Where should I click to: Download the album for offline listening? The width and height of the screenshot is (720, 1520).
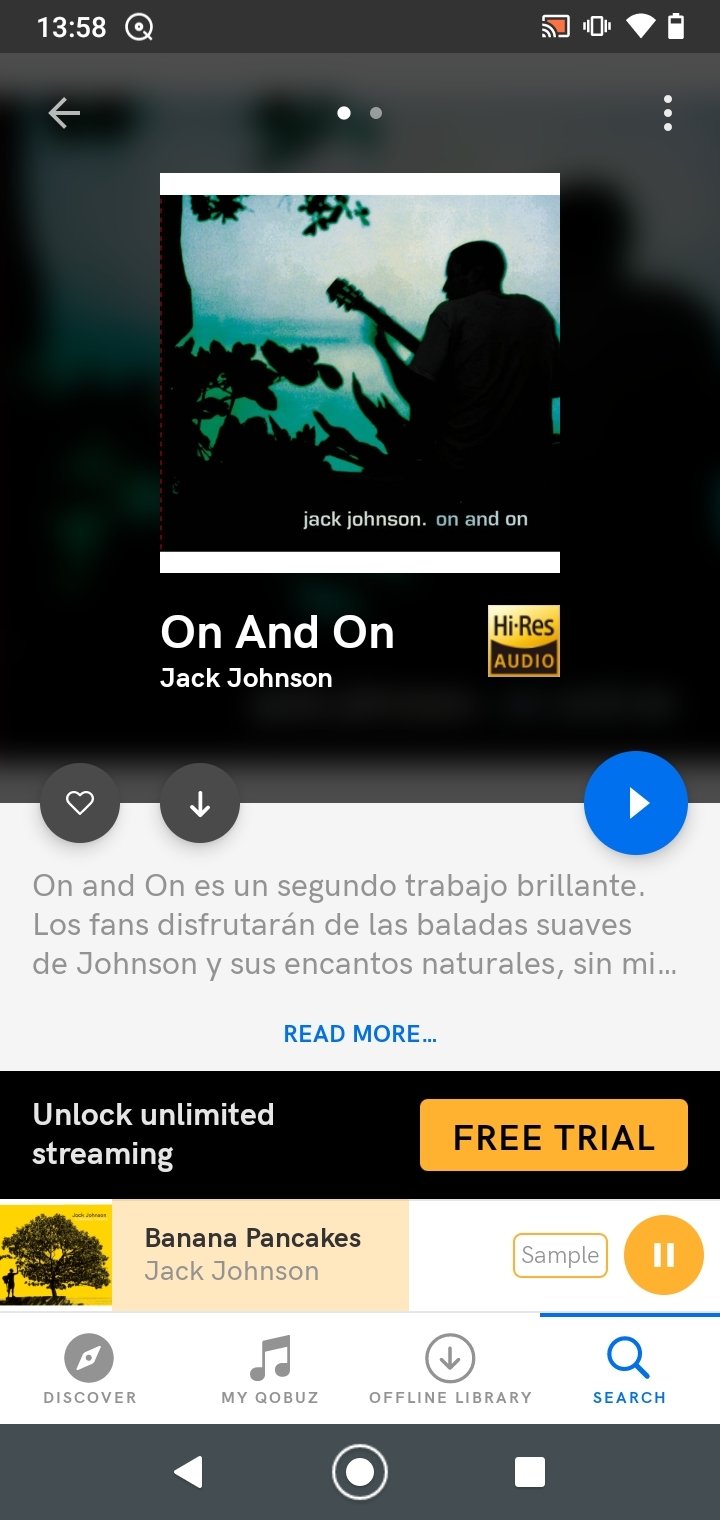pyautogui.click(x=200, y=803)
